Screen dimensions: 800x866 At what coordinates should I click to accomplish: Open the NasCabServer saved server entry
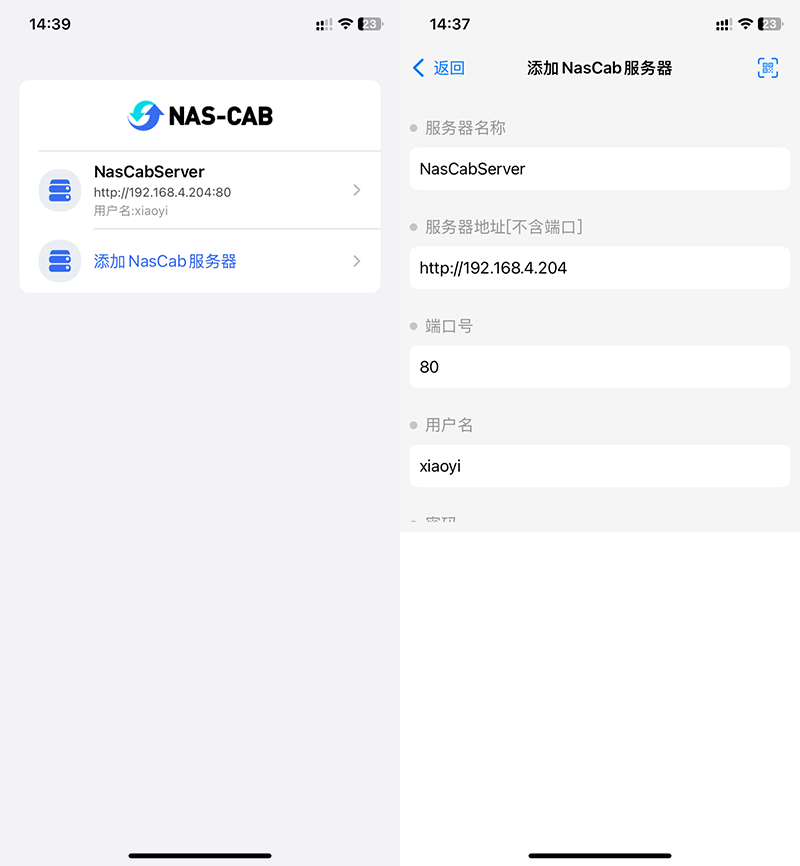pyautogui.click(x=200, y=190)
